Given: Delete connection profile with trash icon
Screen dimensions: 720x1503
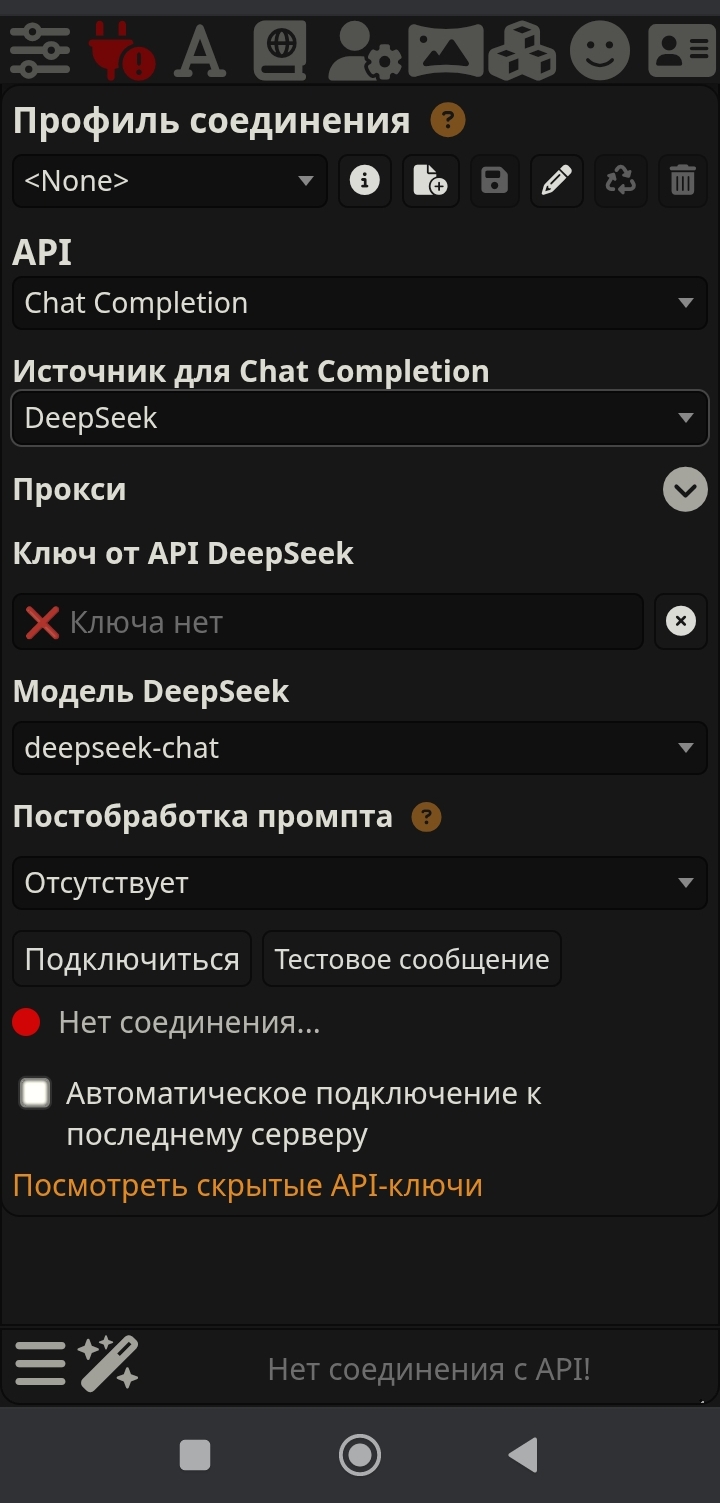Looking at the screenshot, I should point(683,181).
